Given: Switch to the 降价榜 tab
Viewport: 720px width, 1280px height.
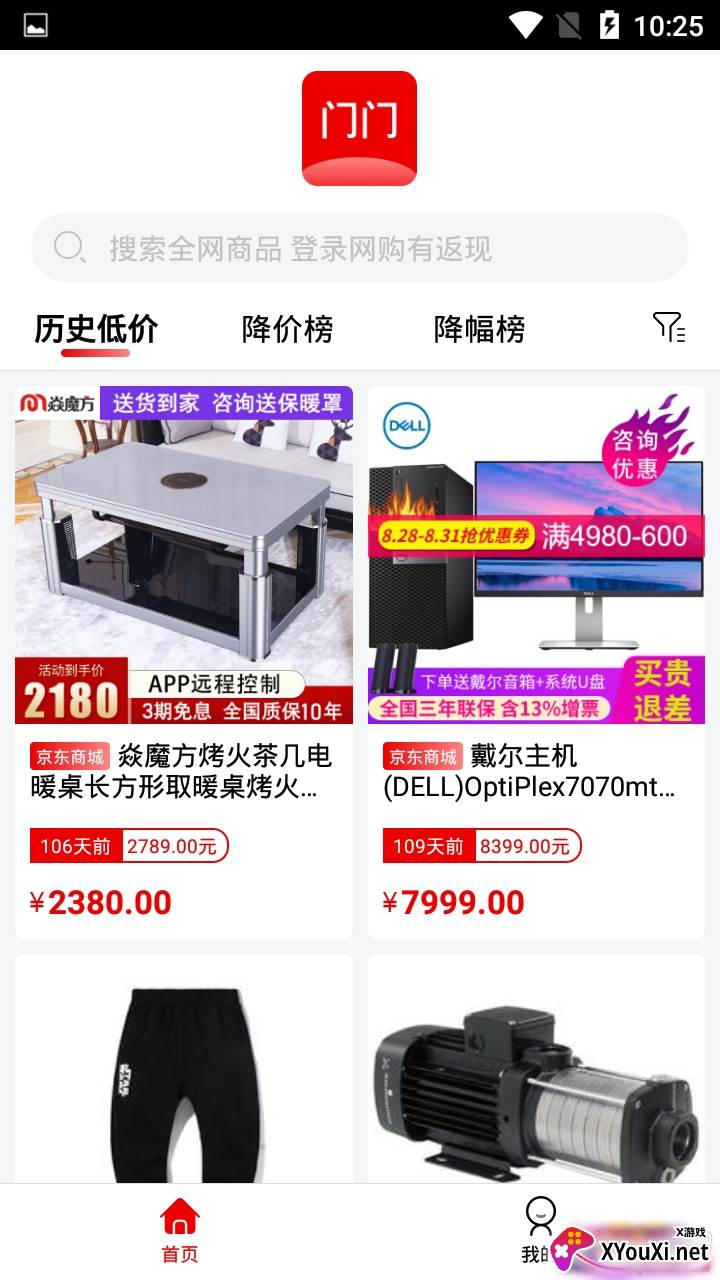Looking at the screenshot, I should click(x=287, y=328).
